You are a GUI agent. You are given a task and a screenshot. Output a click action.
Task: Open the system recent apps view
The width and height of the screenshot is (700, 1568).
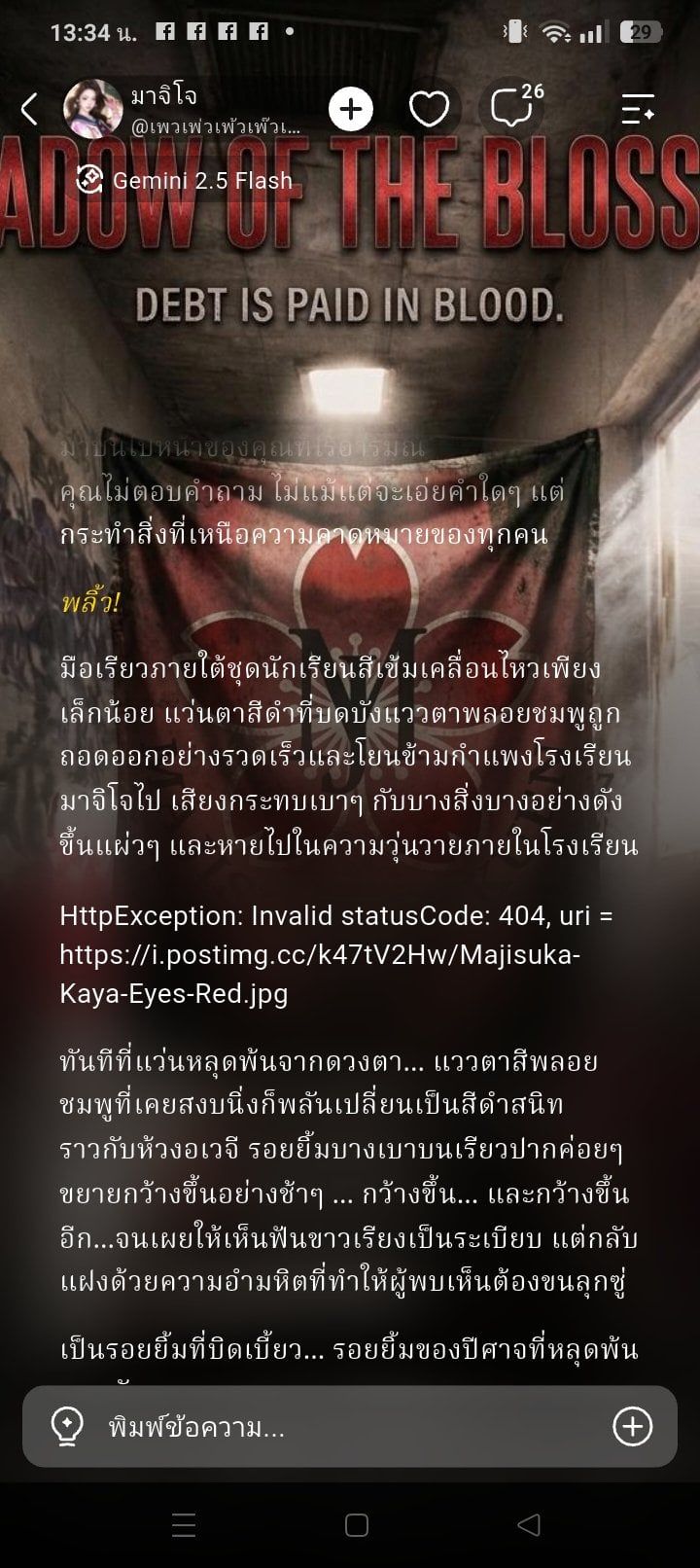pyautogui.click(x=184, y=1525)
